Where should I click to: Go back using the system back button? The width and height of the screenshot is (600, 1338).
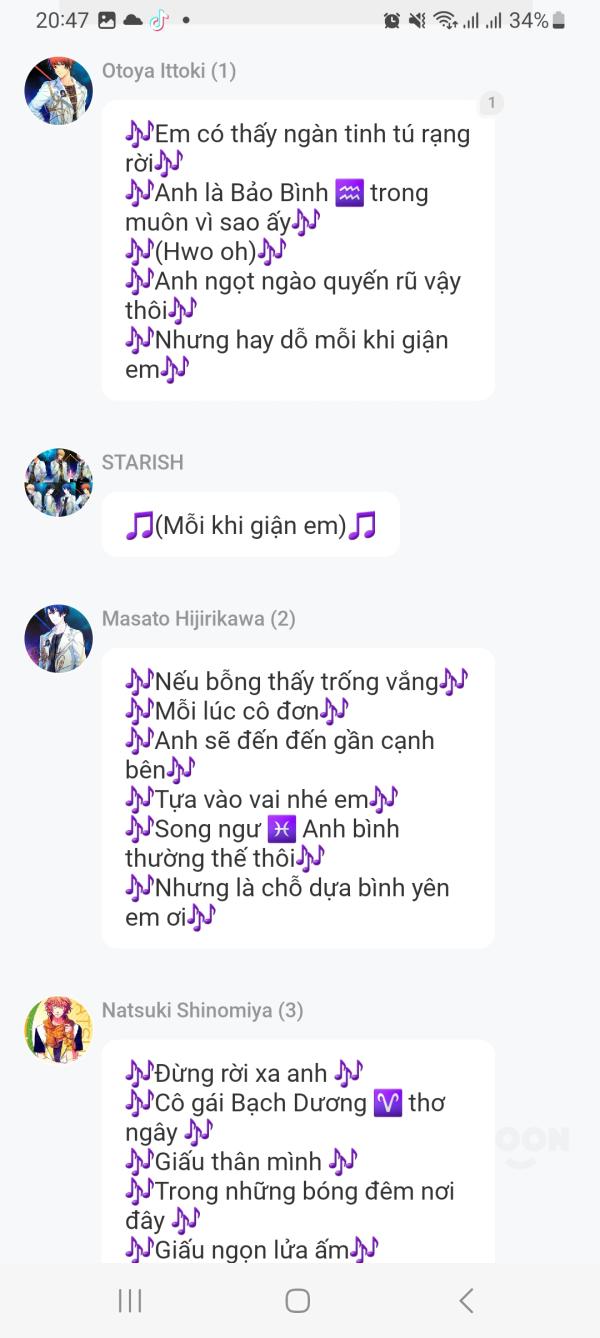[x=466, y=1300]
